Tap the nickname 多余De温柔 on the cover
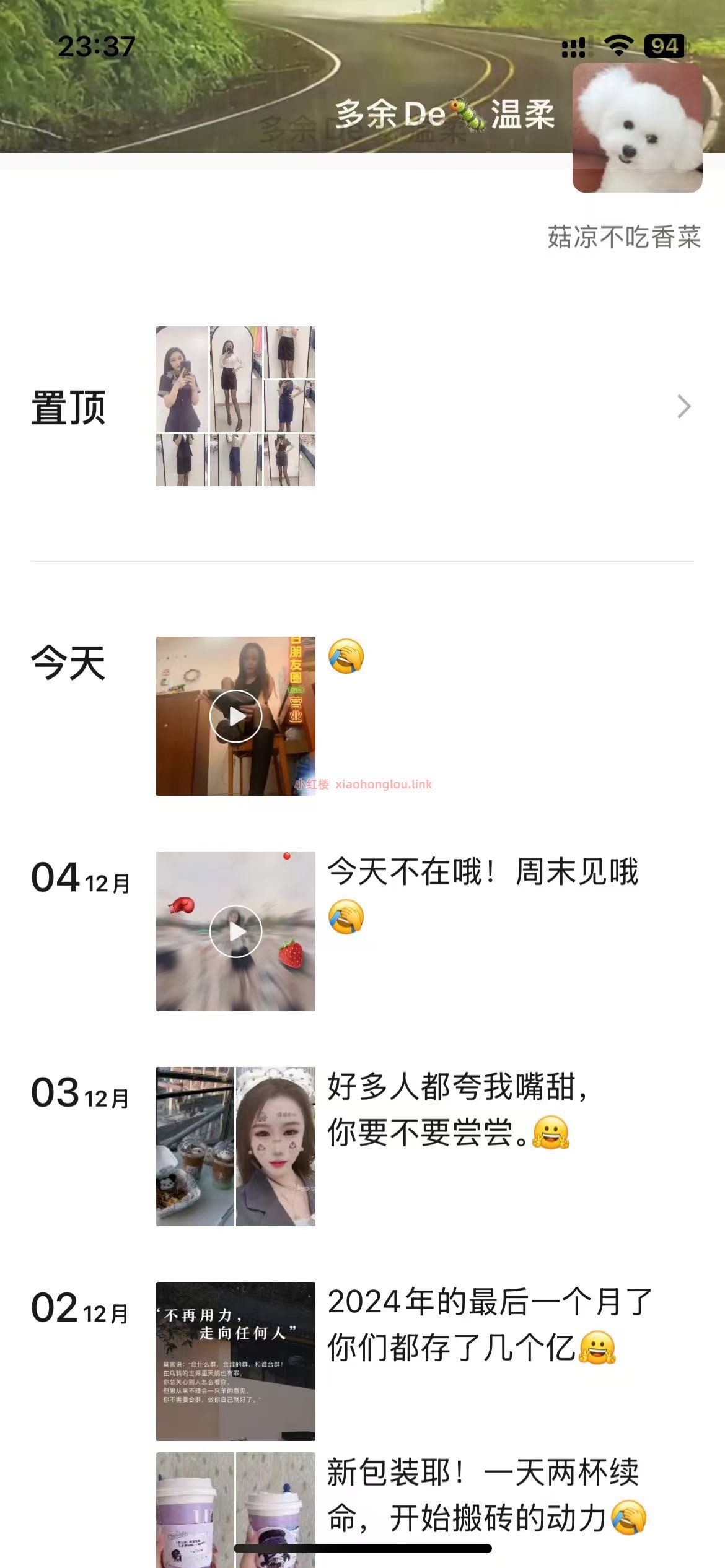Screen dimensions: 725x1568 coord(445,114)
